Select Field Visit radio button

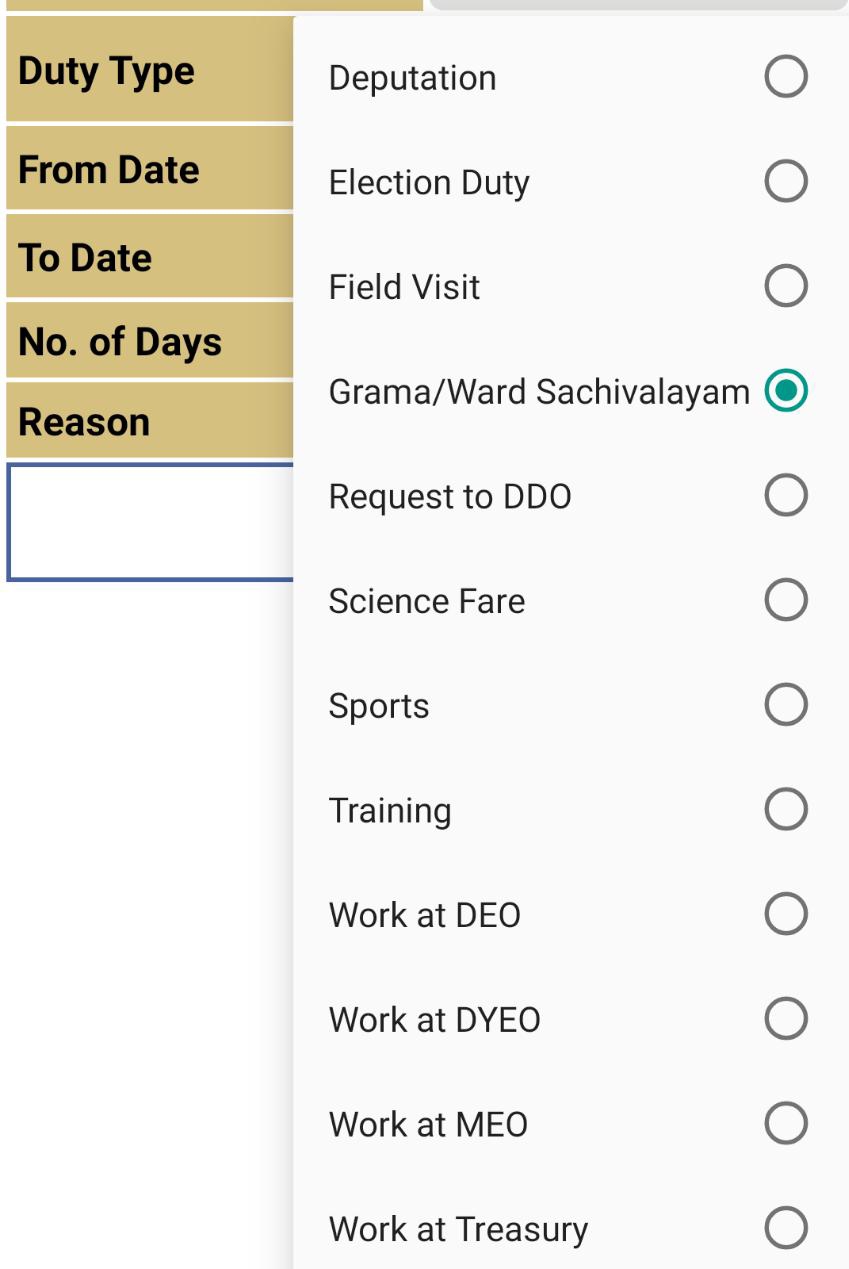pyautogui.click(x=784, y=287)
